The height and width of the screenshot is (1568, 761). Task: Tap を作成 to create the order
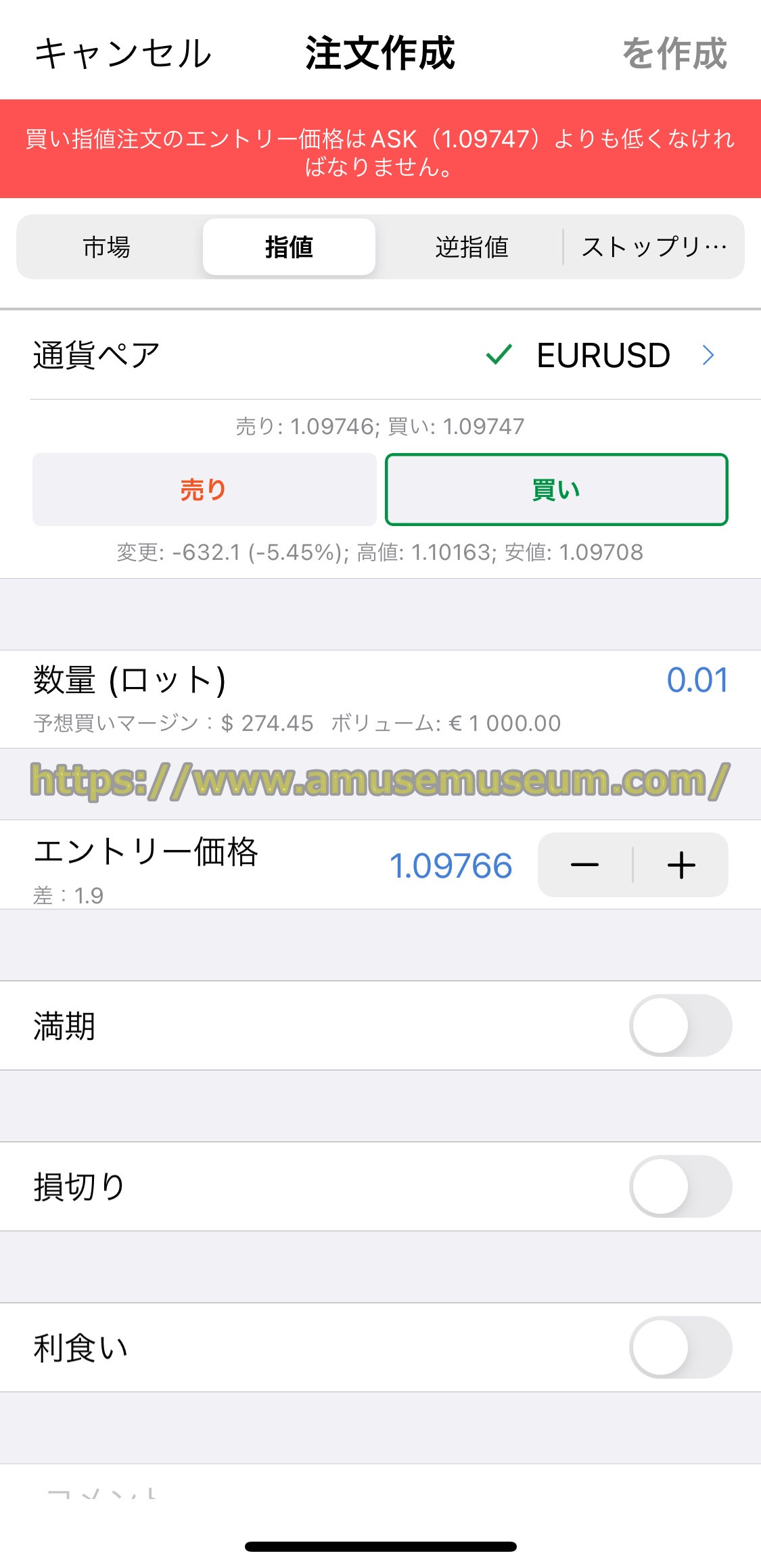674,54
